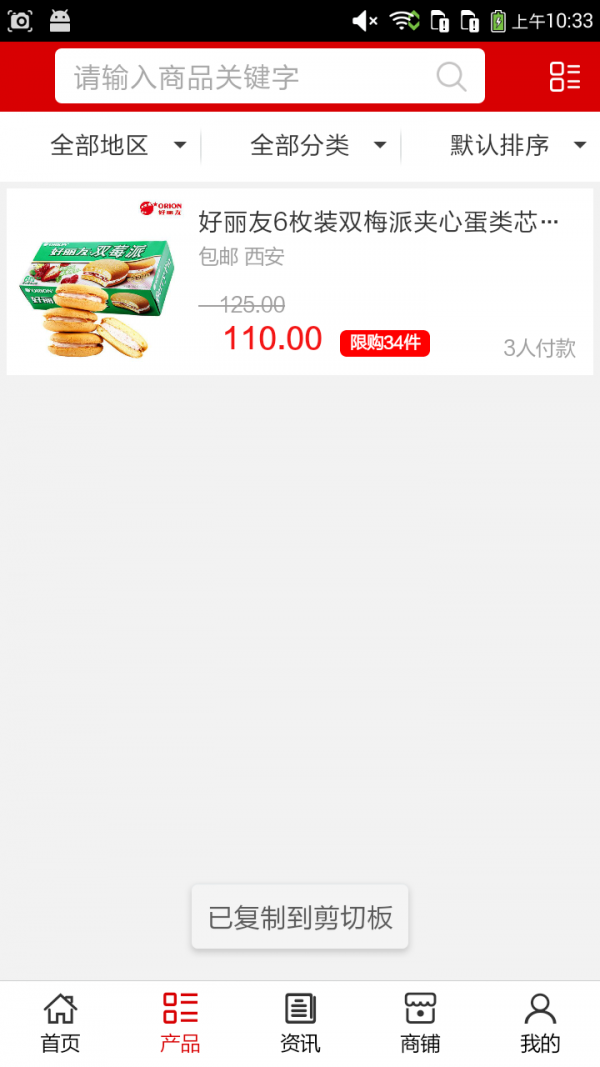Open the 默认排序 sort dropdown
The width and height of the screenshot is (600, 1067).
[517, 146]
